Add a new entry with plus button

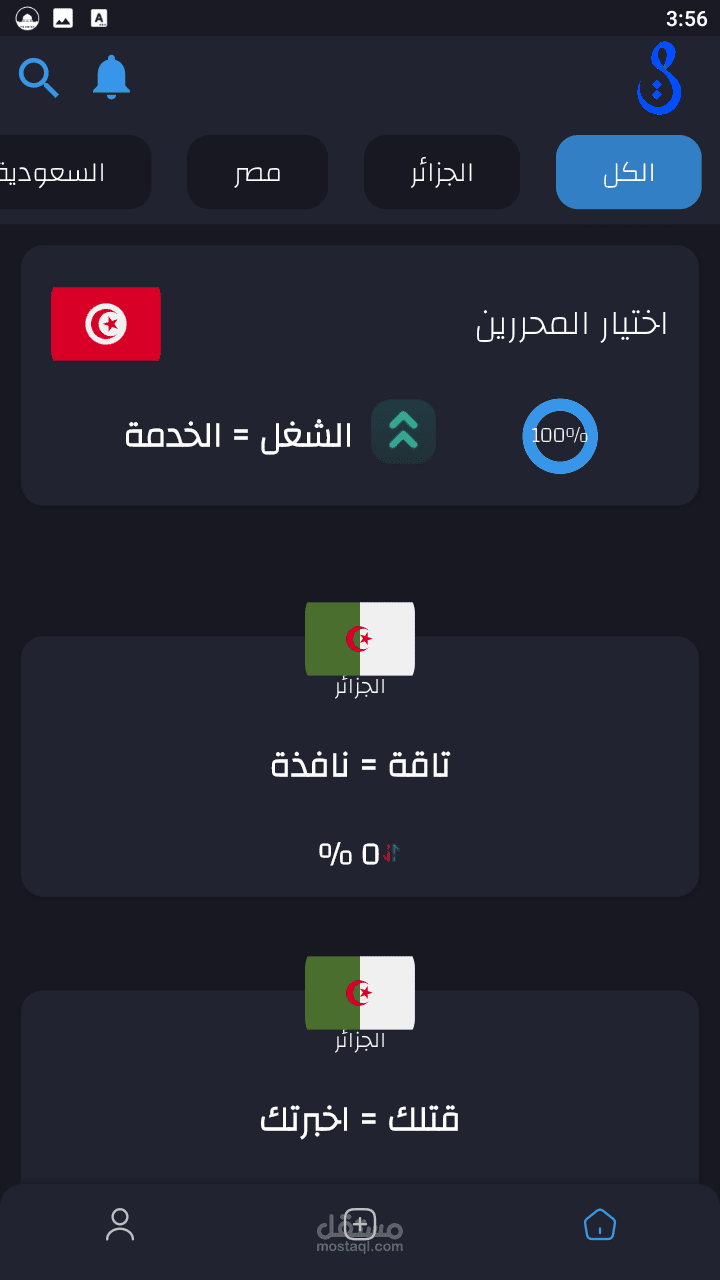point(360,1224)
